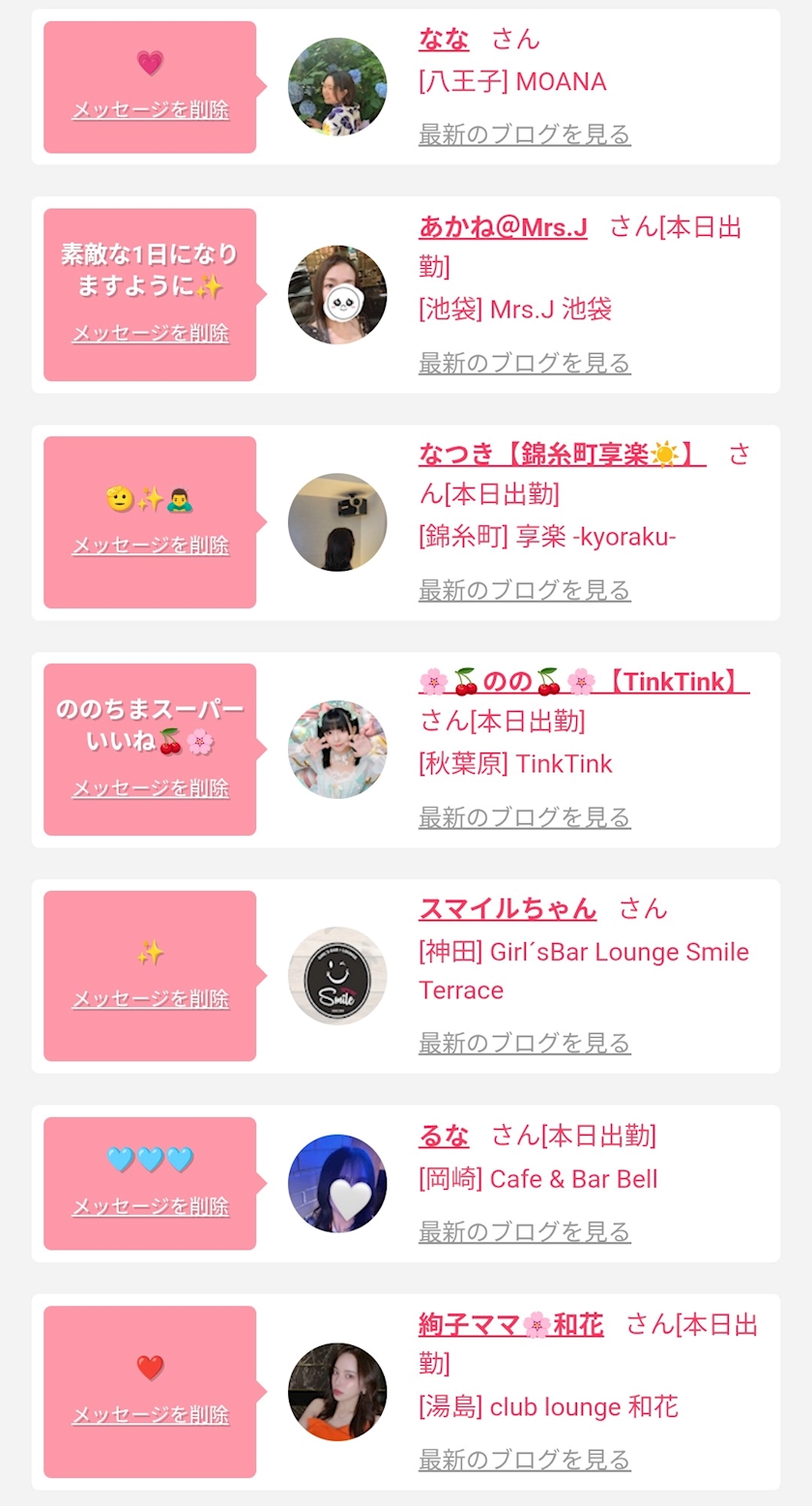Image resolution: width=812 pixels, height=1506 pixels.
Task: Open スマイルちゃん profile link
Action: click(x=507, y=909)
